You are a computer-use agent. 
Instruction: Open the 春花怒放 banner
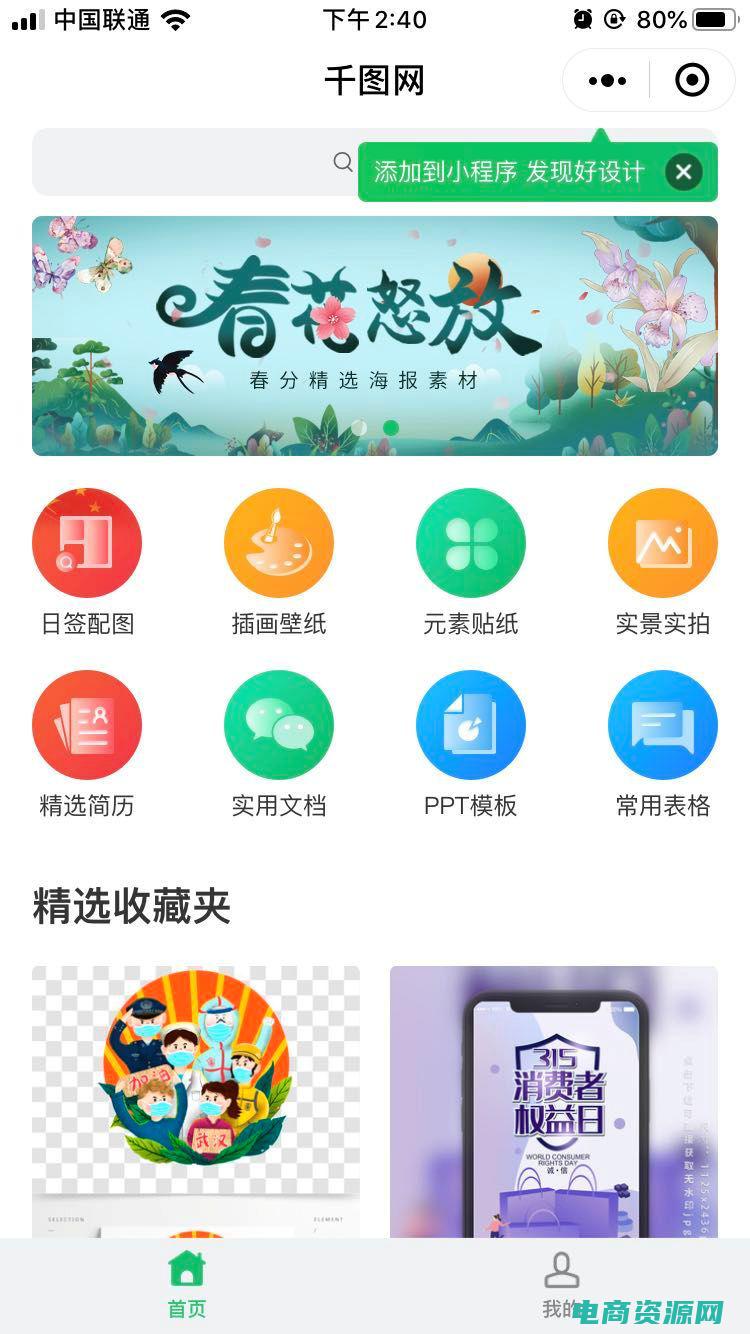[374, 336]
